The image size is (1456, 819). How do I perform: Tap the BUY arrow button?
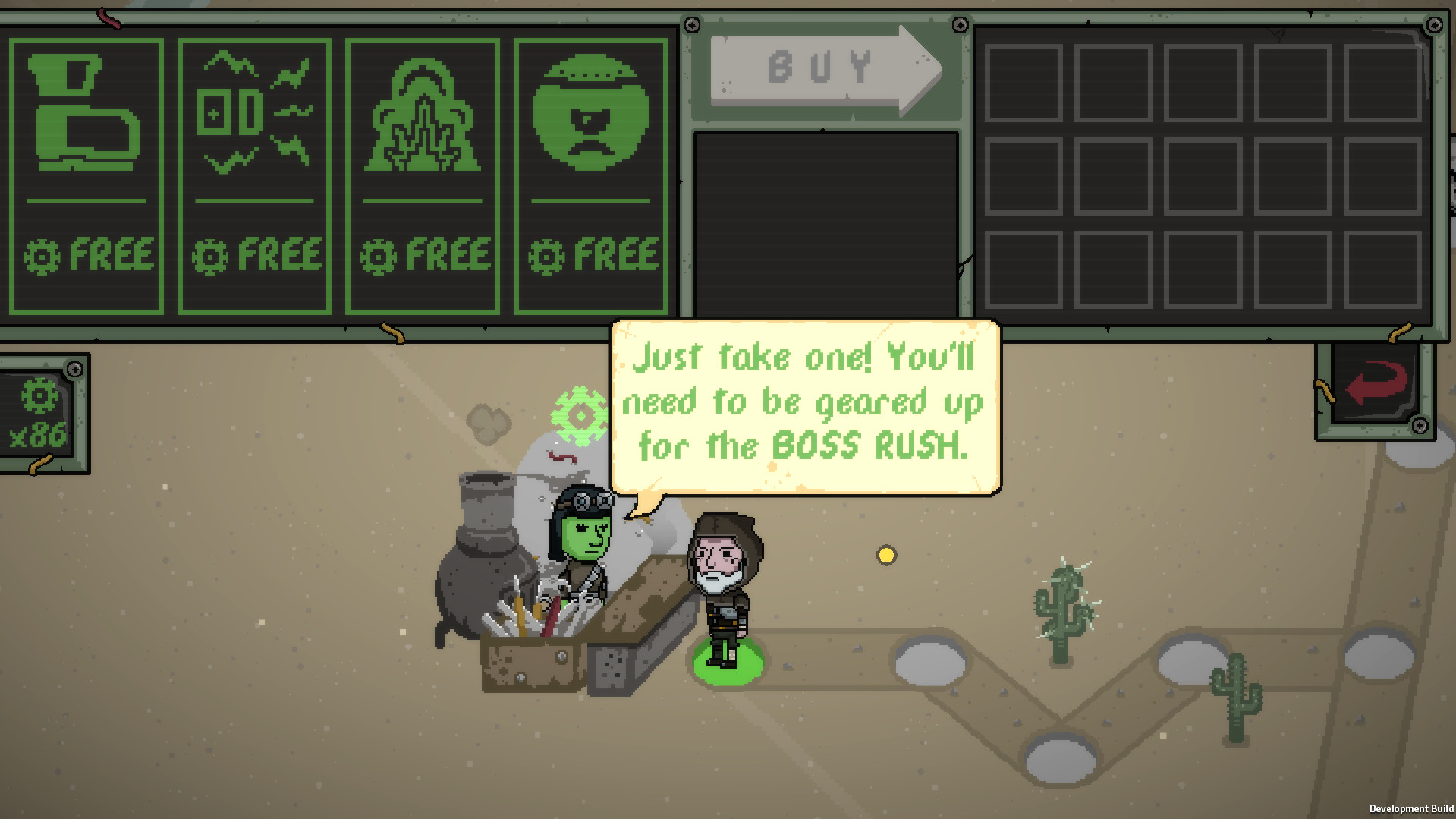click(x=825, y=69)
